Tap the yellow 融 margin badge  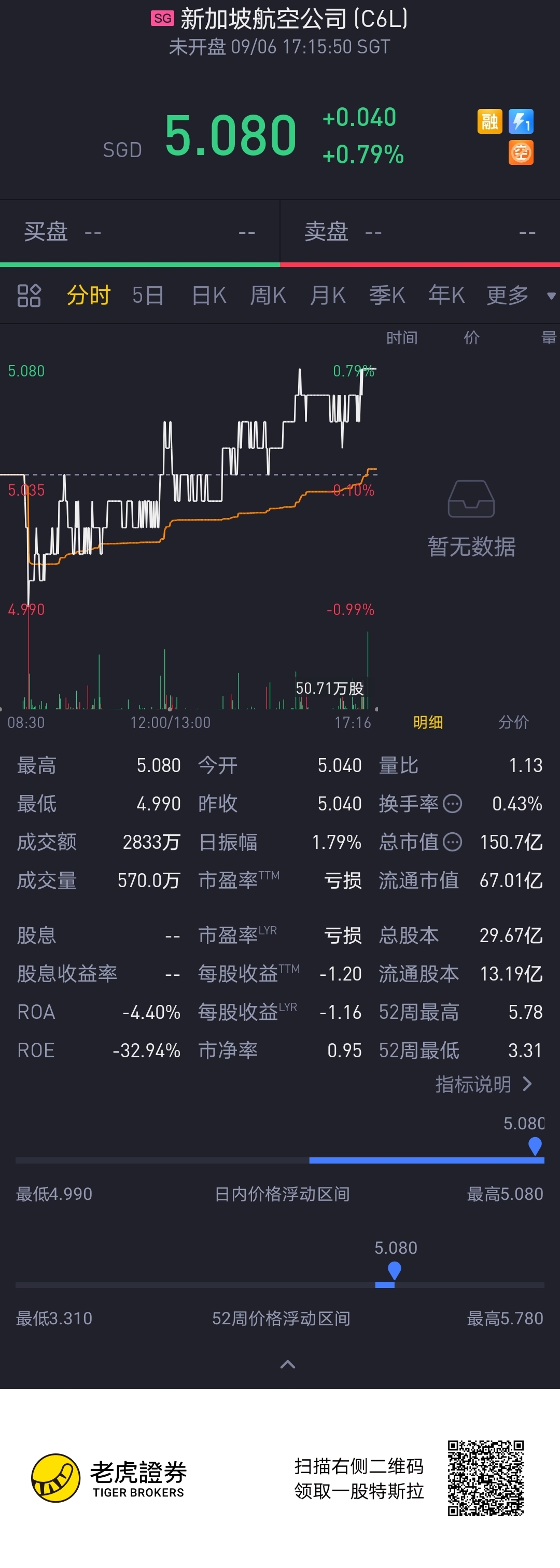point(489,121)
